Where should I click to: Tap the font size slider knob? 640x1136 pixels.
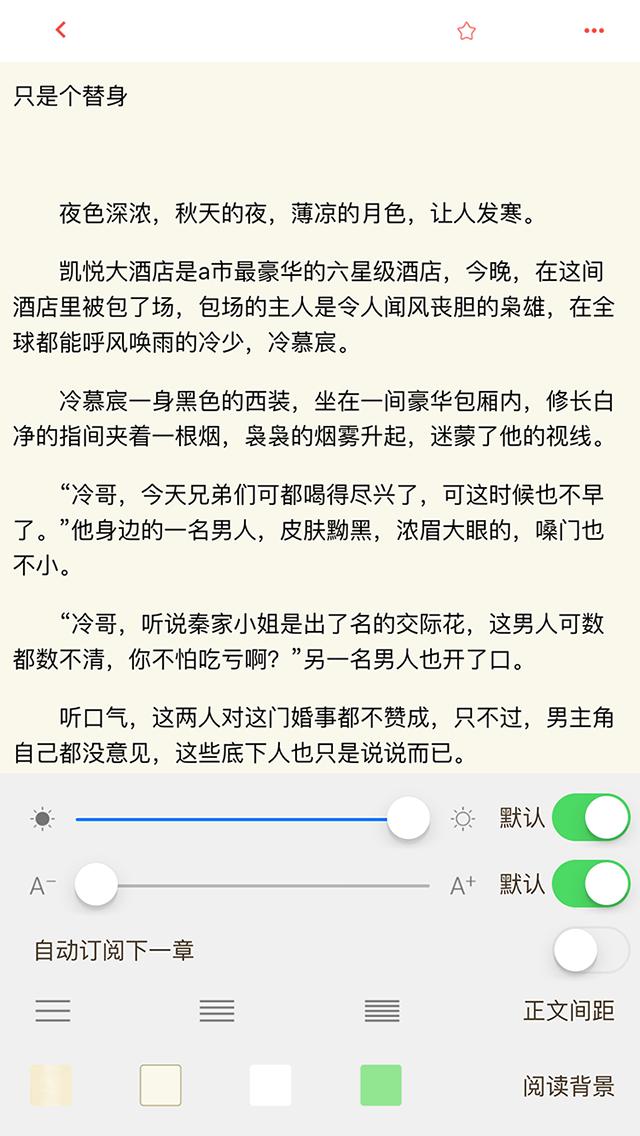pos(97,885)
